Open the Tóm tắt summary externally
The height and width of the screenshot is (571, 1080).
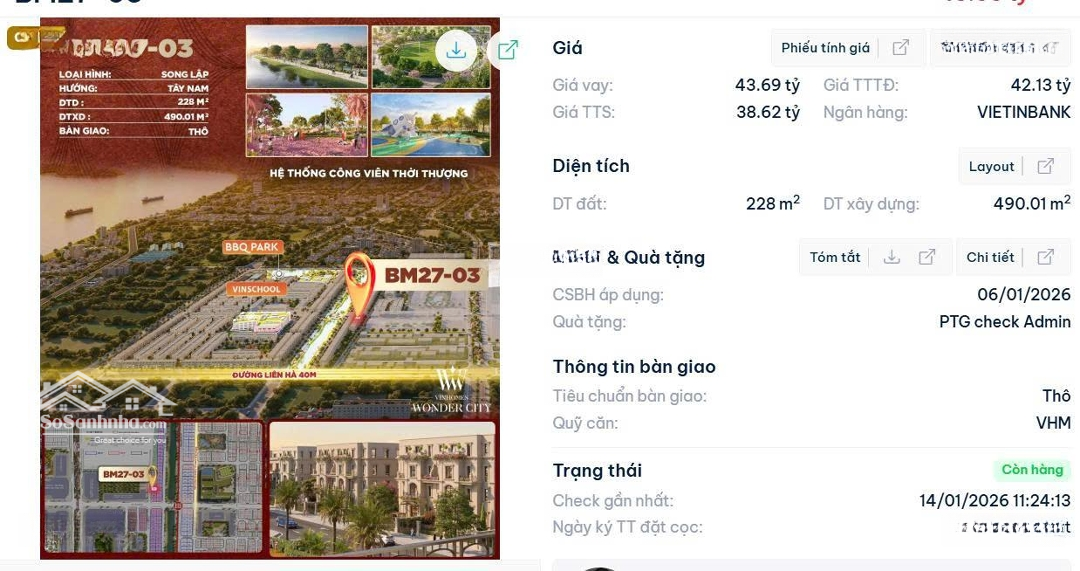coord(927,257)
